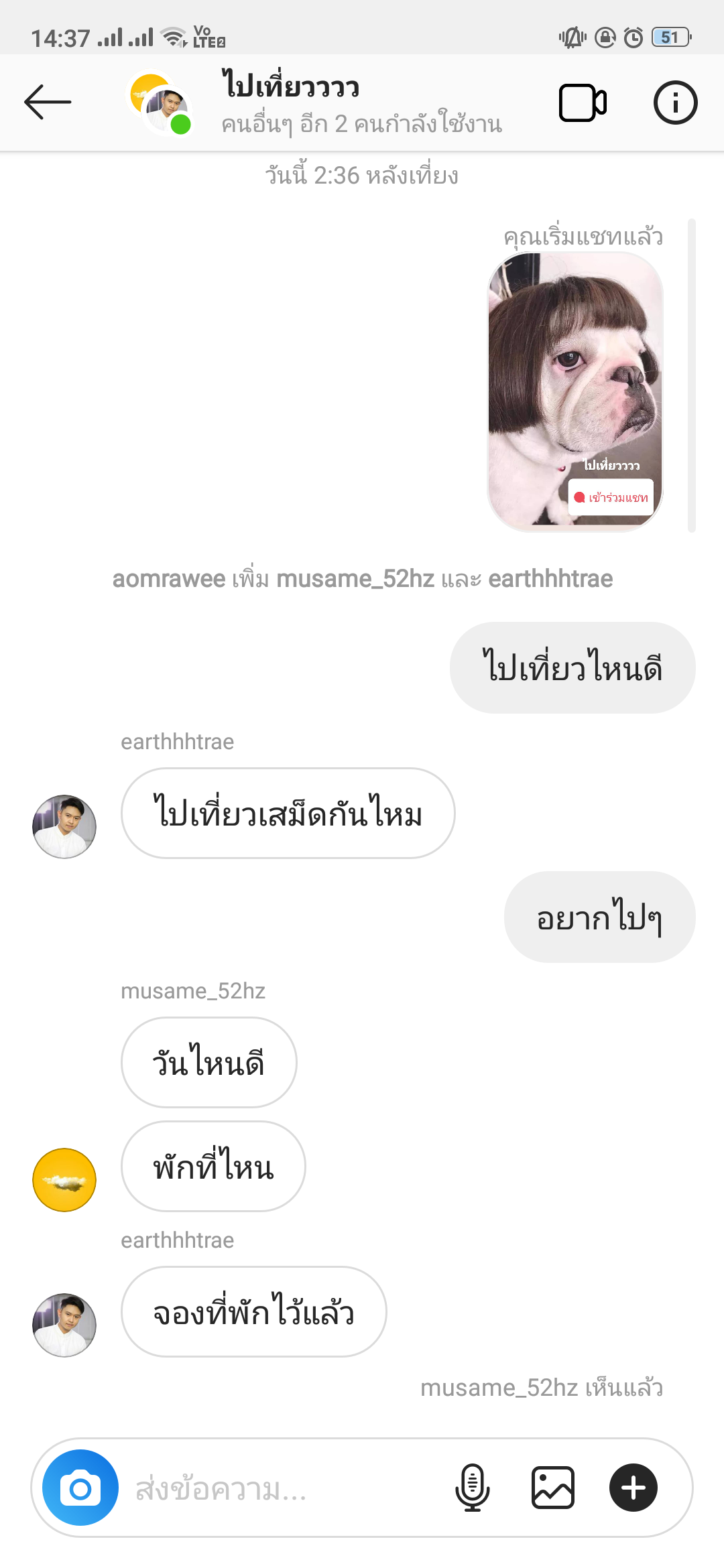Open the shared dog-with-wig chat invite
Image resolution: width=724 pixels, height=1568 pixels.
575,391
